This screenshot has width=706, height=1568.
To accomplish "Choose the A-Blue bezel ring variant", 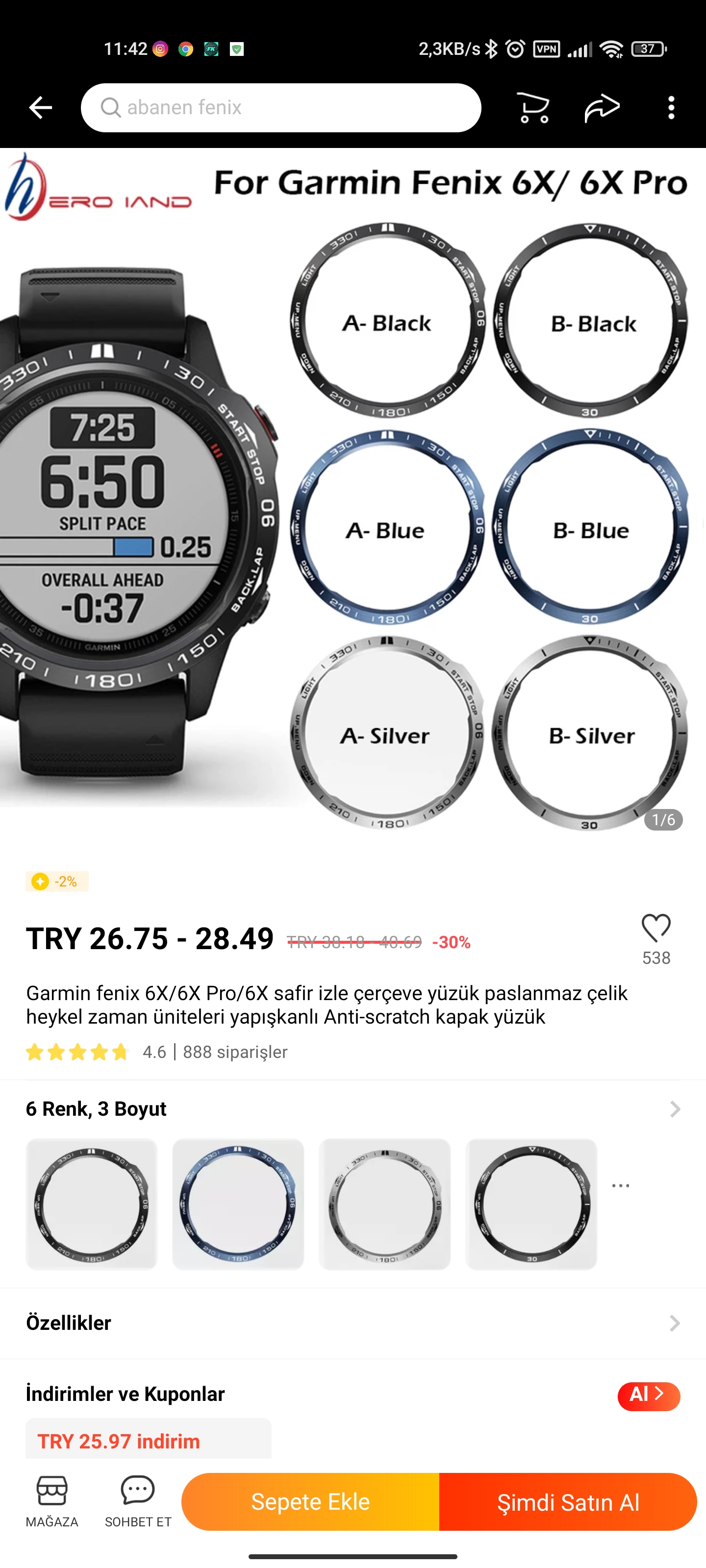I will (x=238, y=1203).
